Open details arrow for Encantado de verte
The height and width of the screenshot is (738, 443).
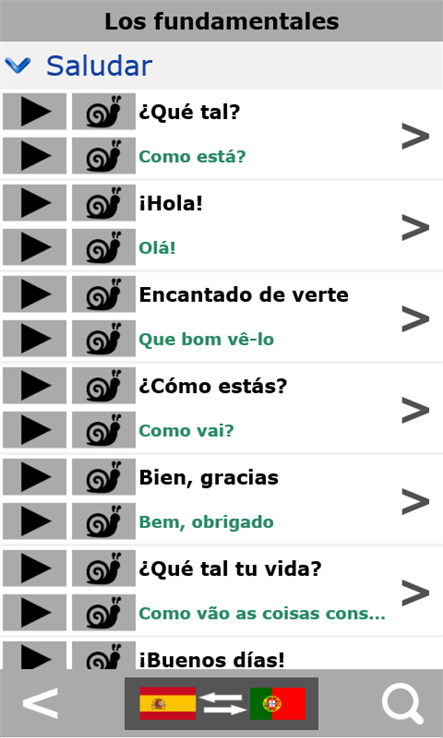(415, 319)
